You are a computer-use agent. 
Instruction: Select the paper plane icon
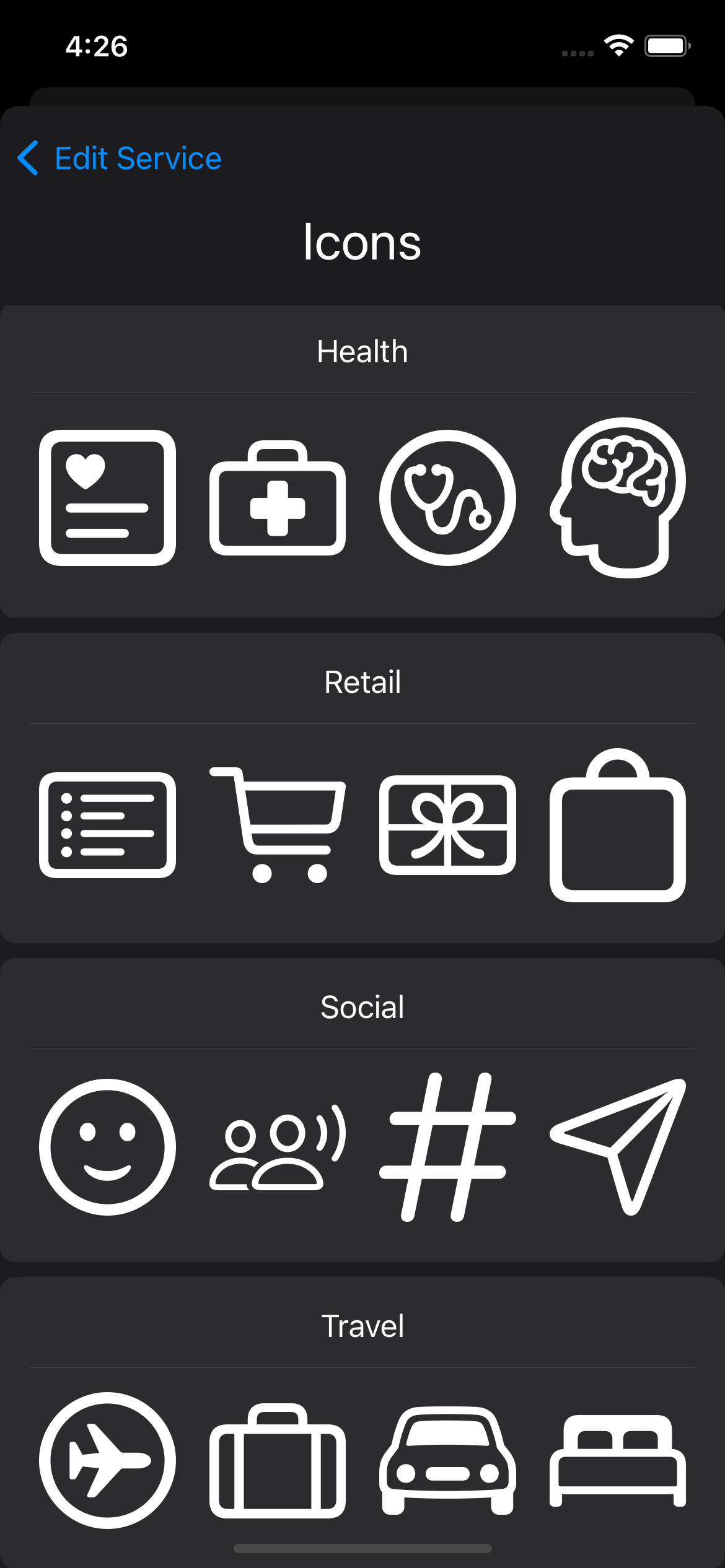pos(618,1147)
